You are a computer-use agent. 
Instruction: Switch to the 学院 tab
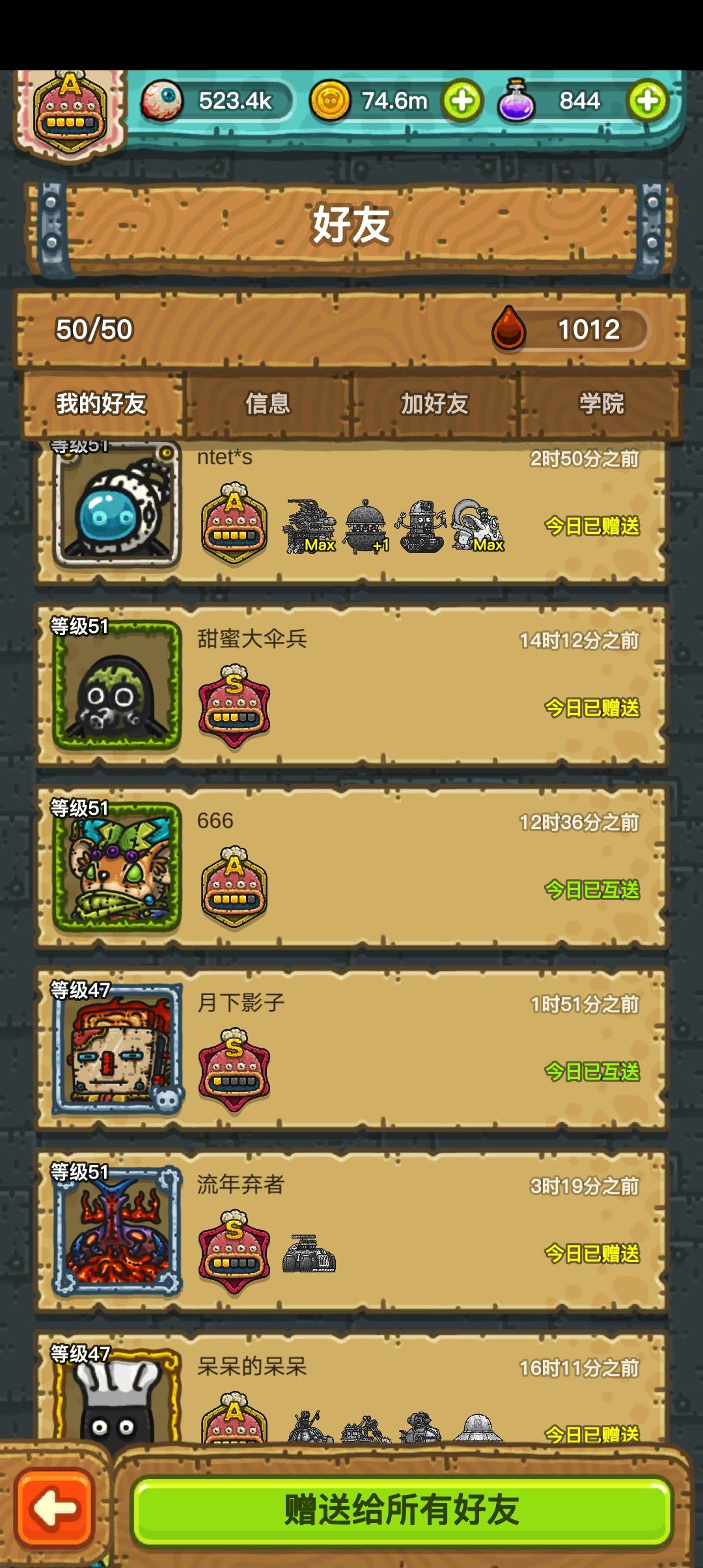tap(599, 404)
